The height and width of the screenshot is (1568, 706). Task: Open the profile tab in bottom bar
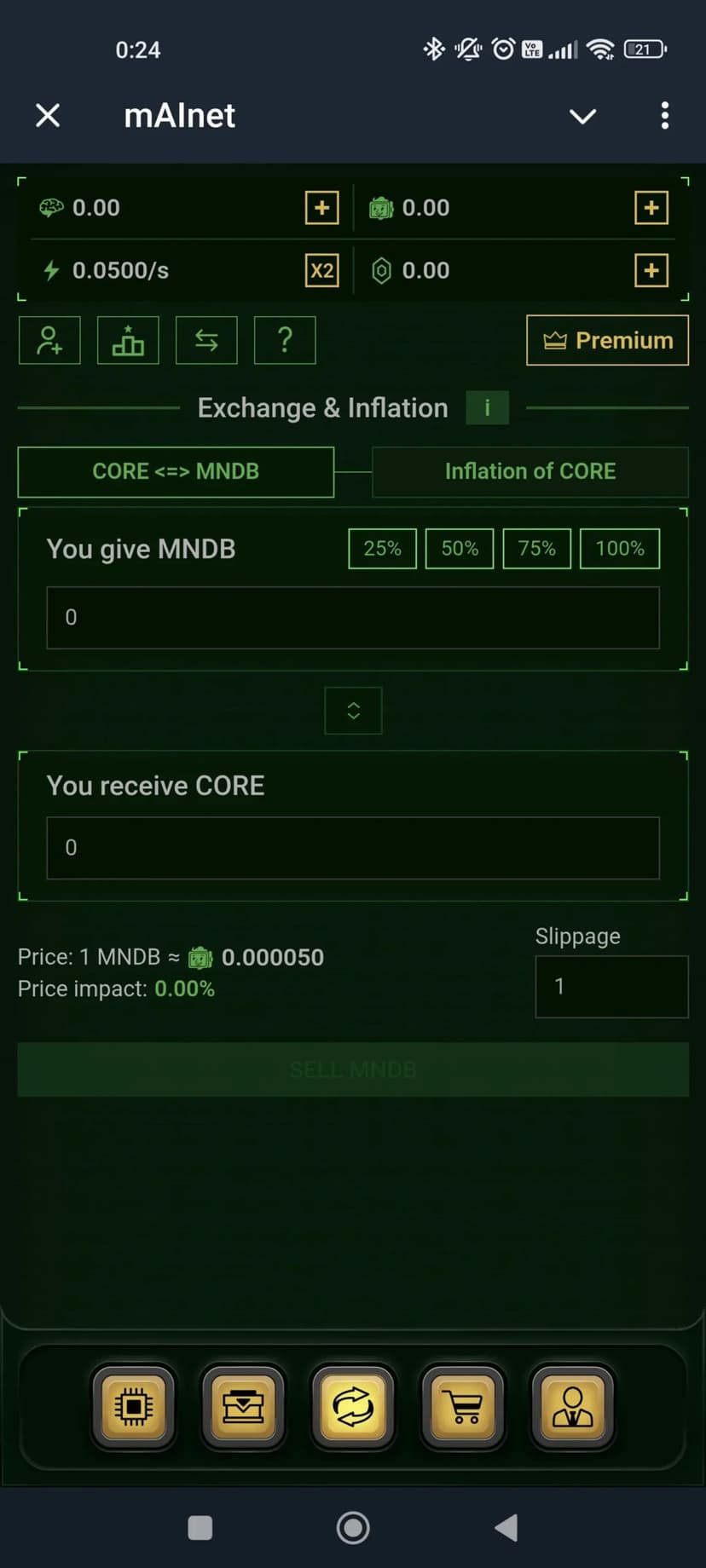[x=572, y=1407]
